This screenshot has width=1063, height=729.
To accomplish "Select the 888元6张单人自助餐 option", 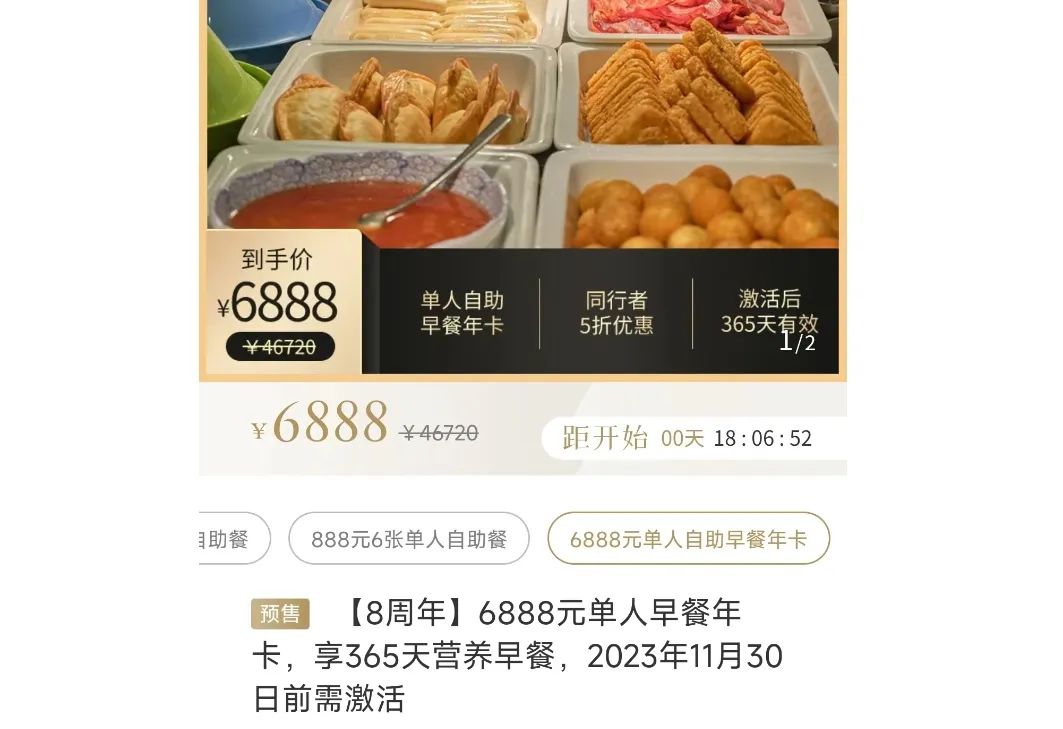I will coord(409,538).
